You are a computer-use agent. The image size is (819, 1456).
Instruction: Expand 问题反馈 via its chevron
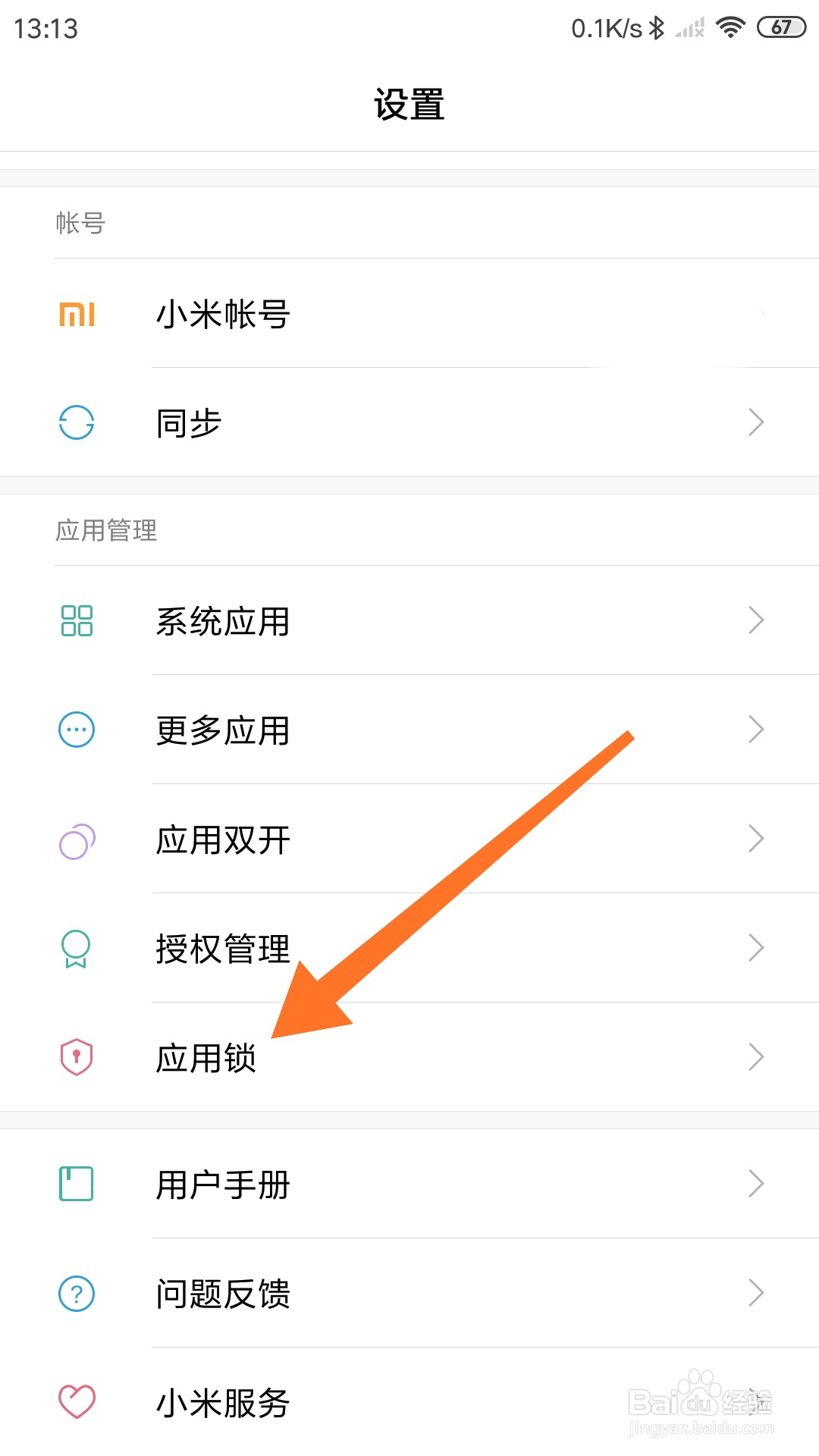(x=755, y=1292)
